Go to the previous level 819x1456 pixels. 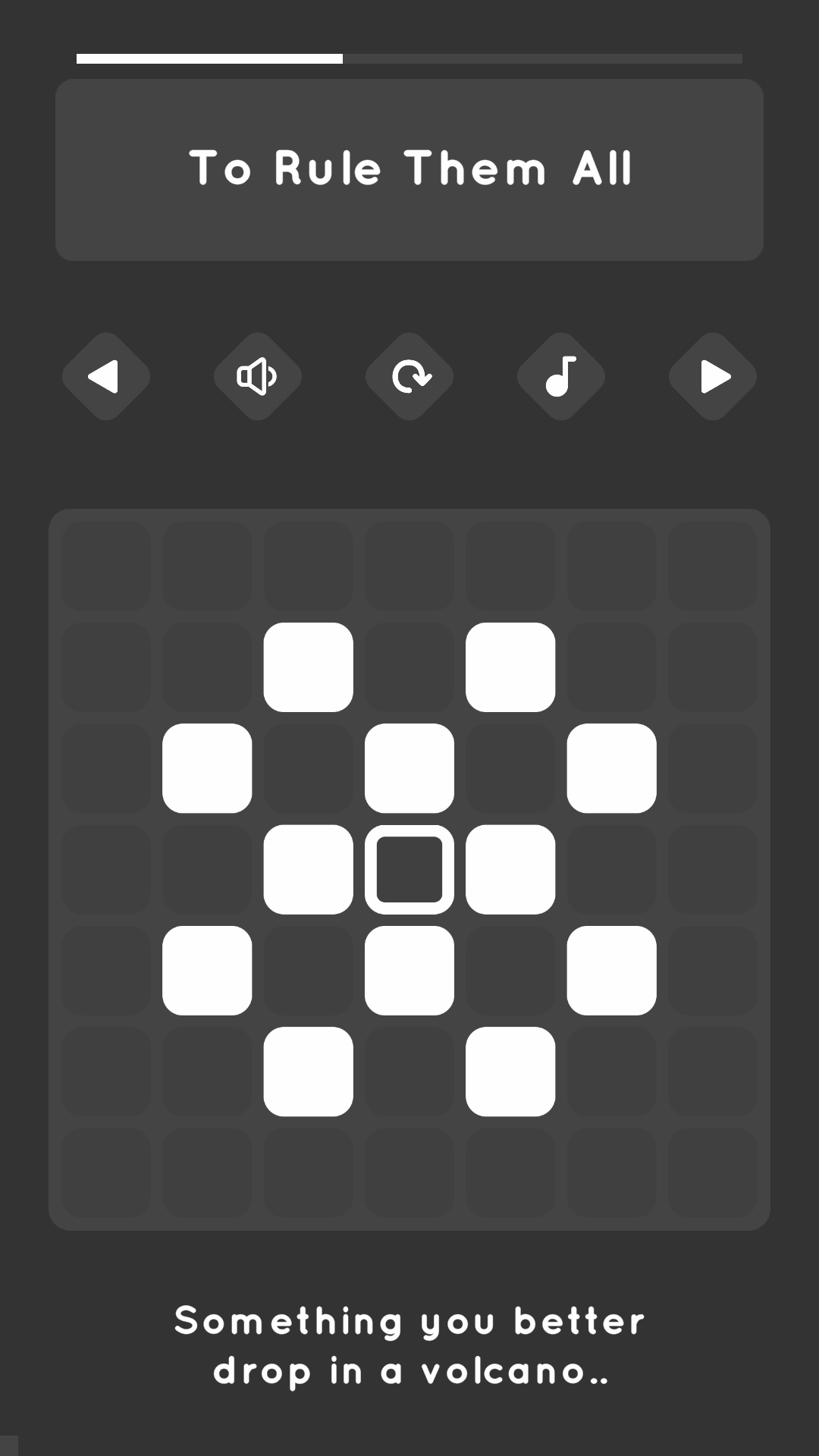105,376
